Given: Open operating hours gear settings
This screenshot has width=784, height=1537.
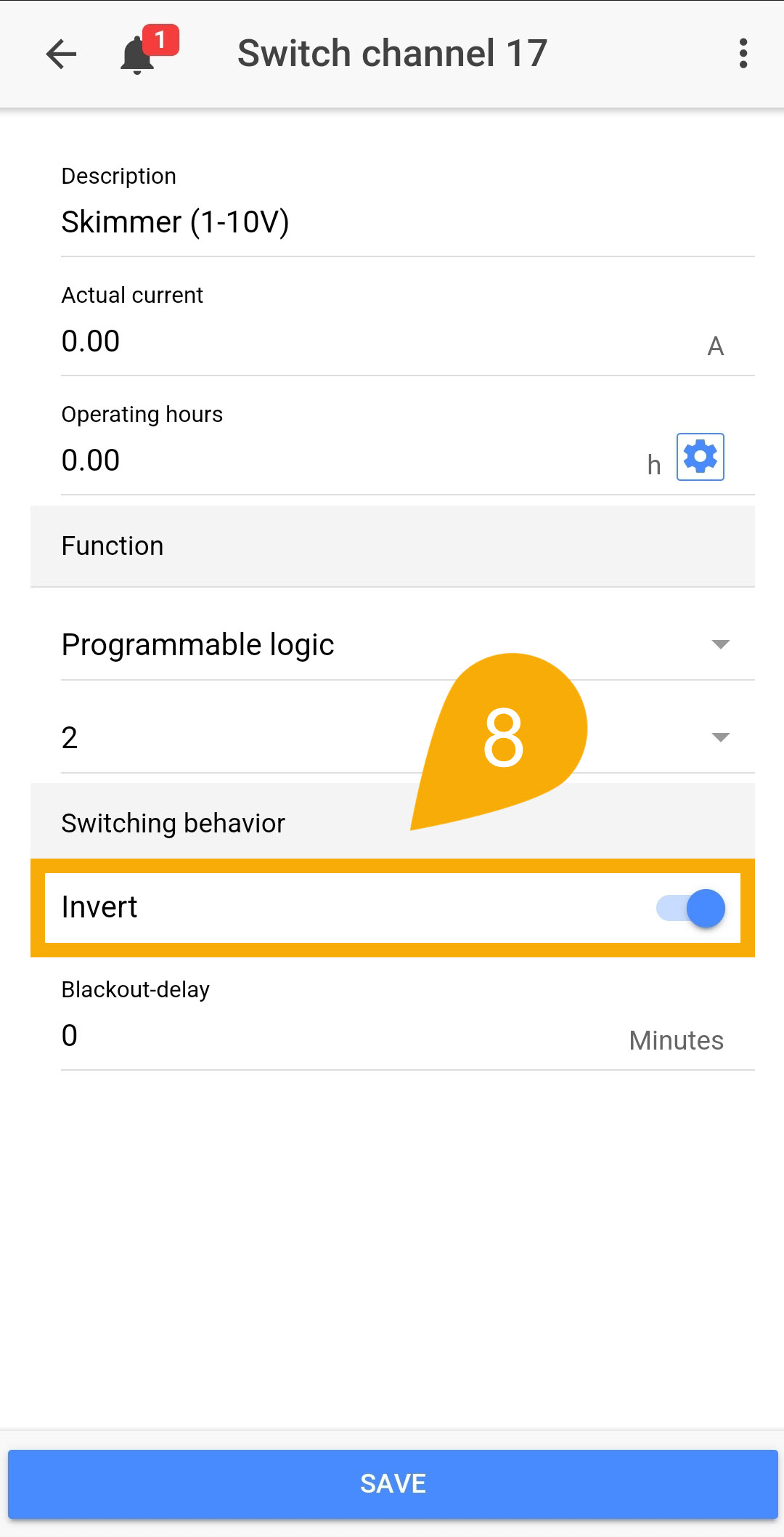Looking at the screenshot, I should 699,457.
